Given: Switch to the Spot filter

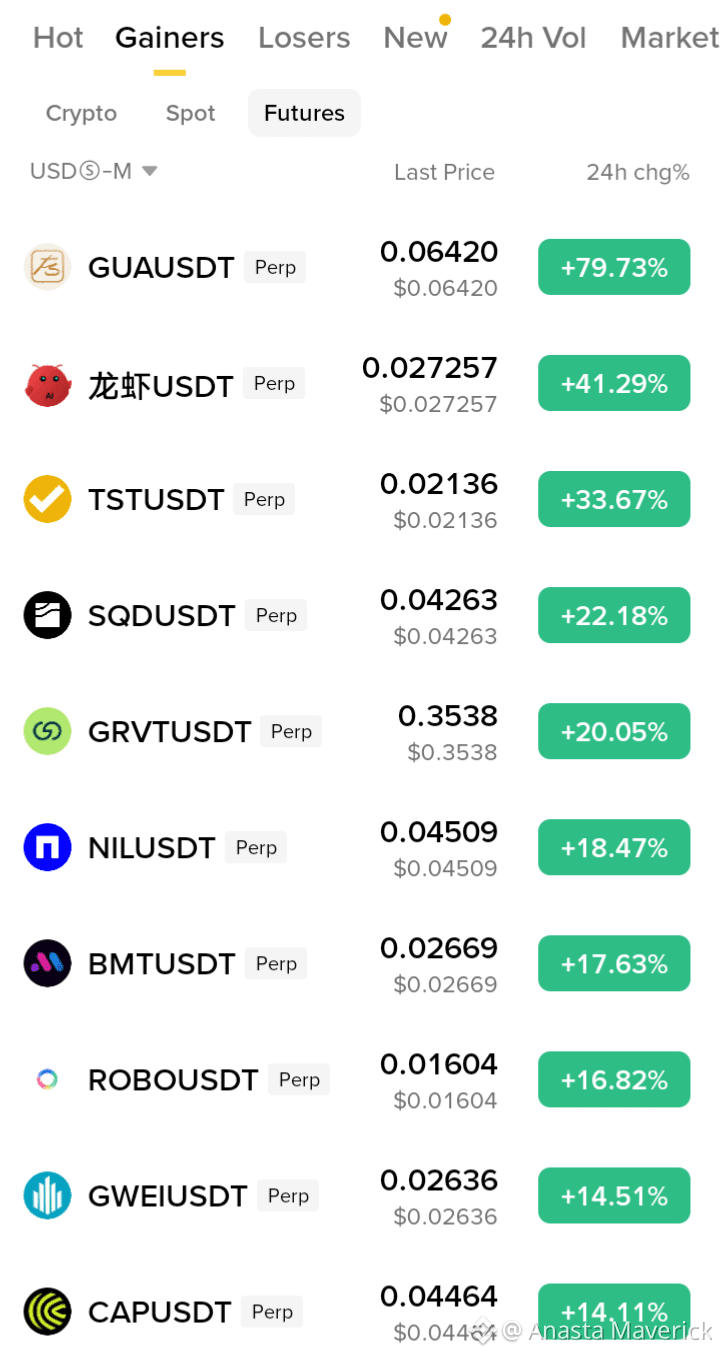Looking at the screenshot, I should click(x=190, y=113).
